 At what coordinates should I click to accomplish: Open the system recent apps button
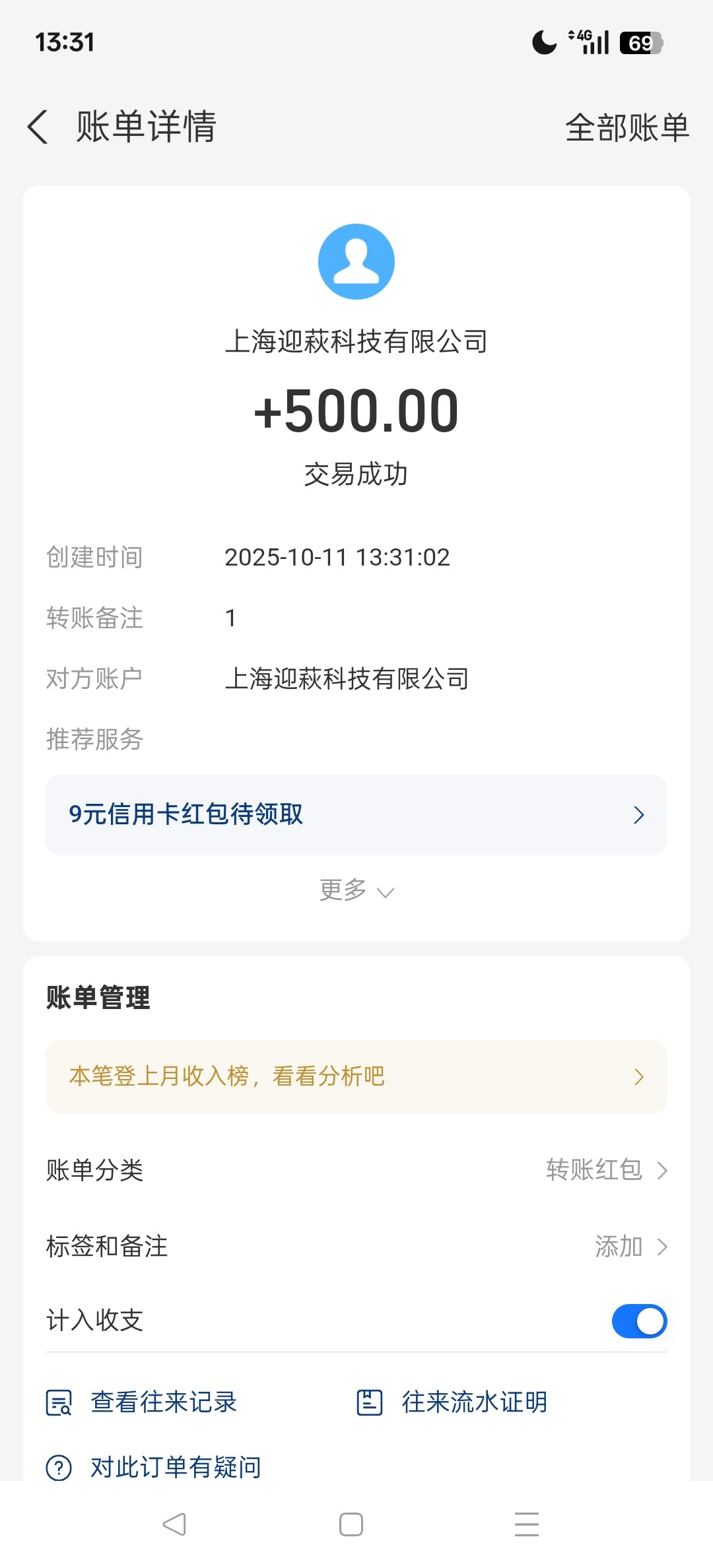coord(527,1524)
